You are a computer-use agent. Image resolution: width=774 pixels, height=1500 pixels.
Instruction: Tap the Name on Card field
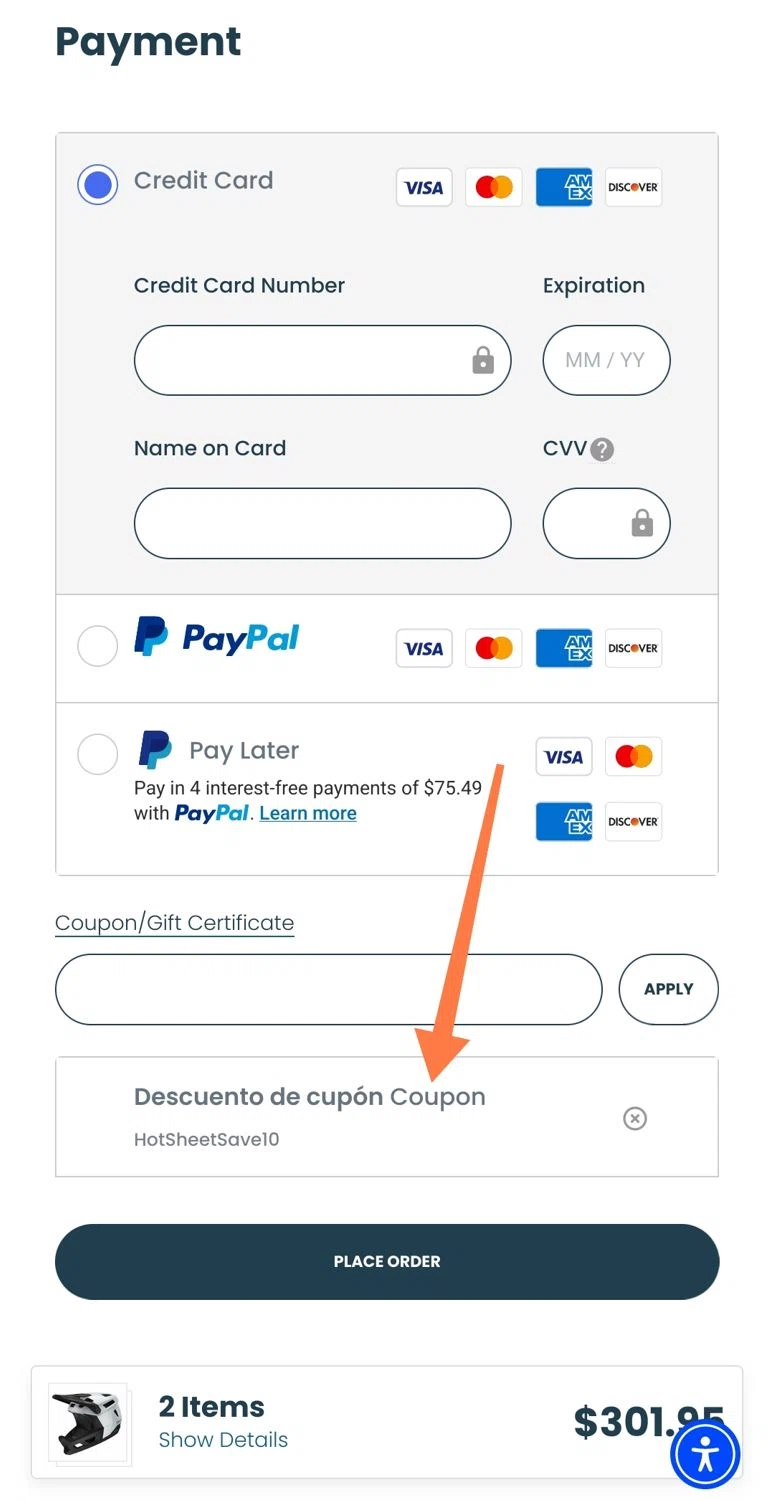(x=322, y=523)
